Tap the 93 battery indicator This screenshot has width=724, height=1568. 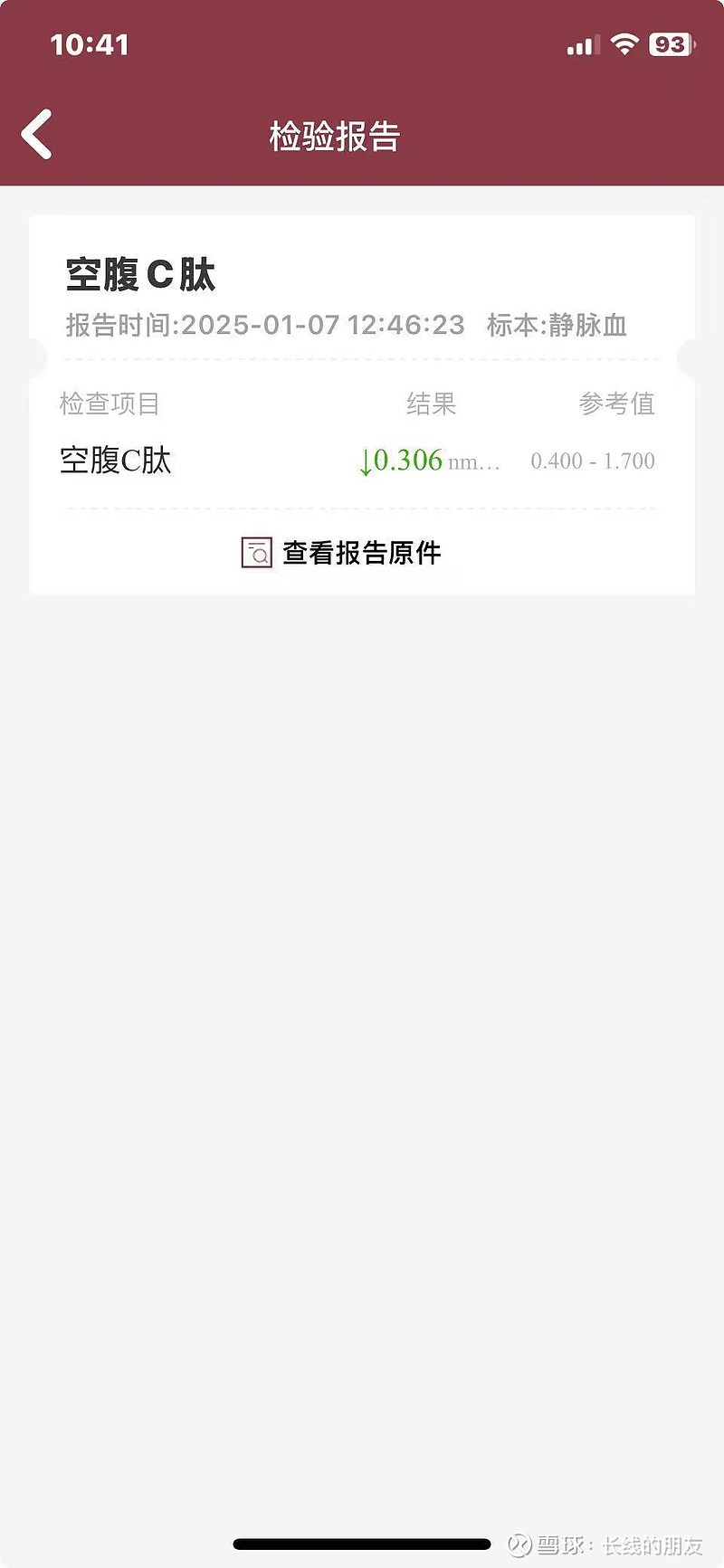click(x=670, y=43)
